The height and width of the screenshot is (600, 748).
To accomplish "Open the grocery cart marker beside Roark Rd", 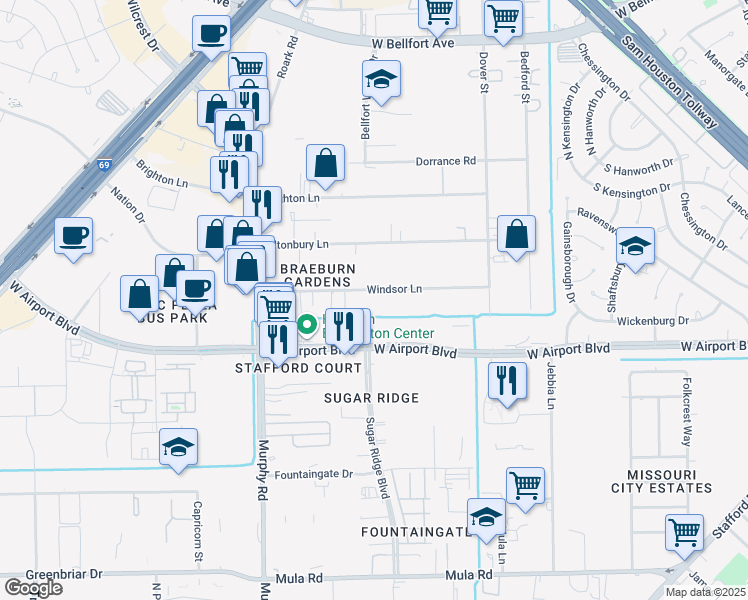I will pos(247,65).
